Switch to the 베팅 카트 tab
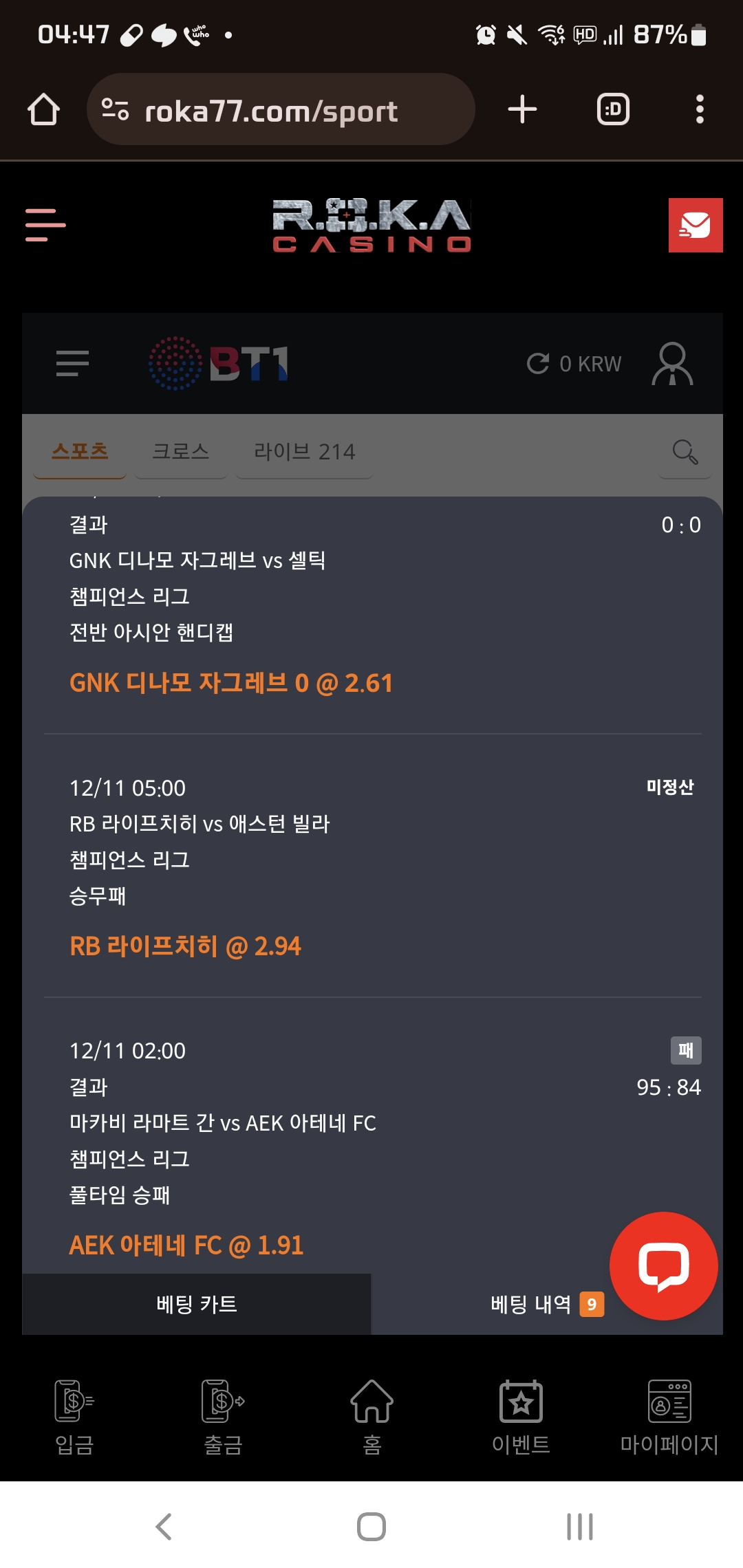743x1568 pixels. click(197, 1304)
